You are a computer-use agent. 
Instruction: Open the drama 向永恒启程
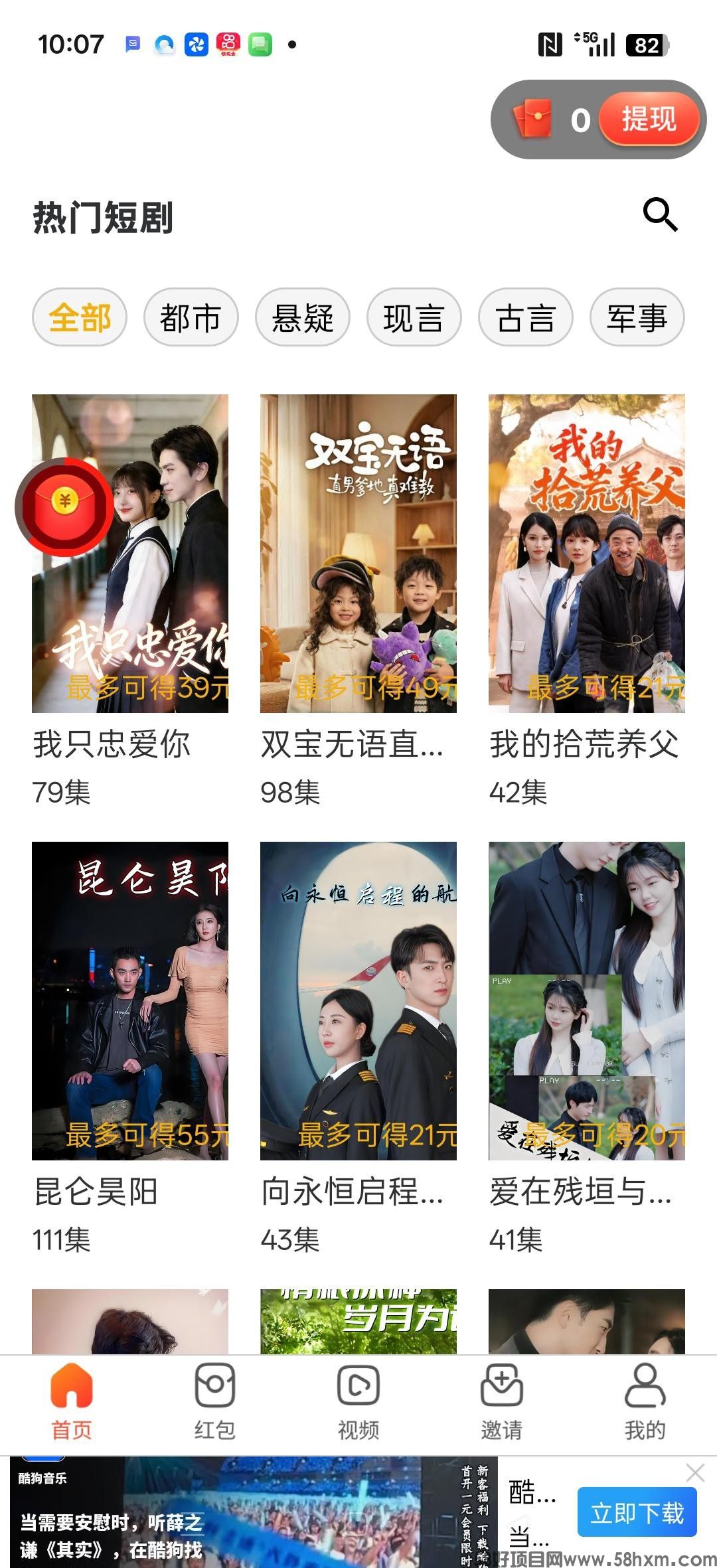[358, 1000]
